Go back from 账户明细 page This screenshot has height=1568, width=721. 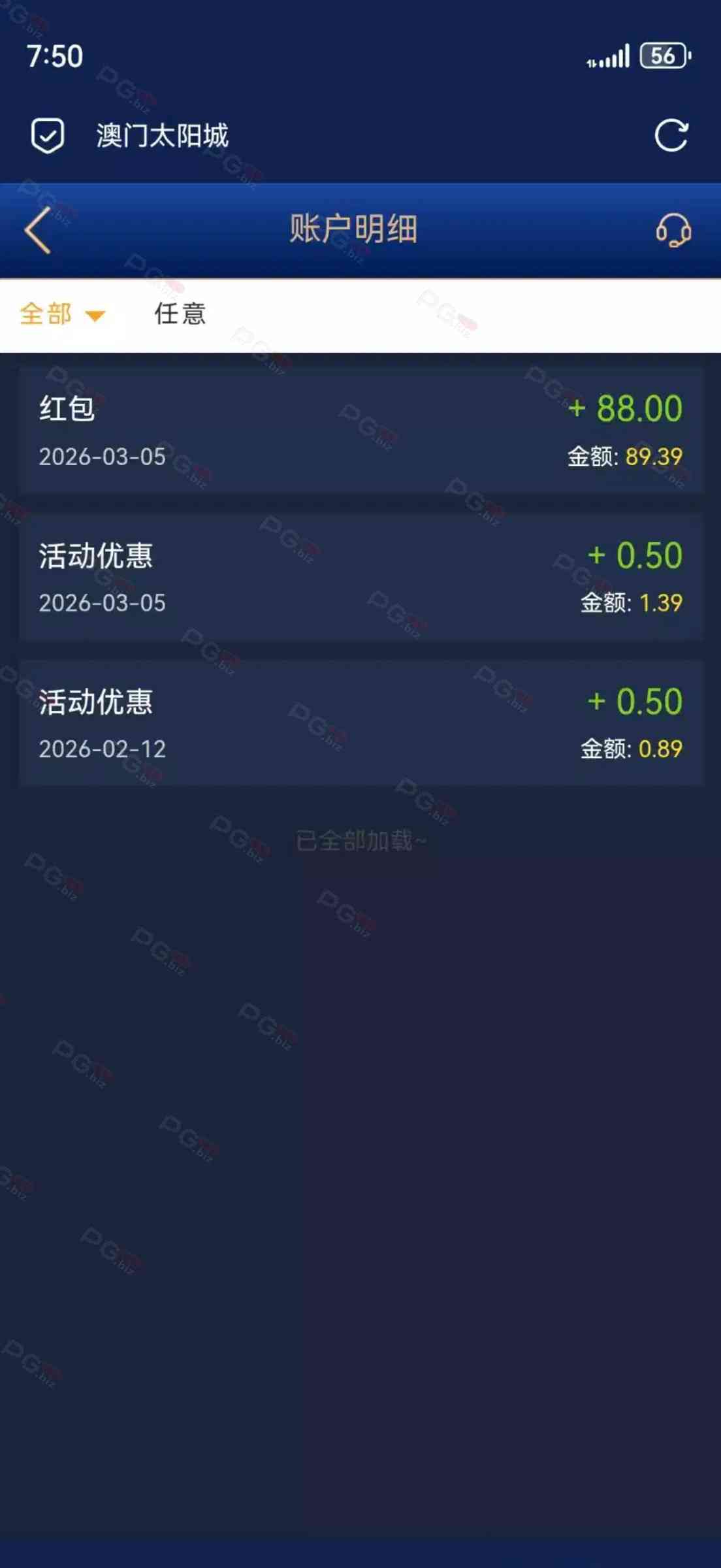pos(38,230)
